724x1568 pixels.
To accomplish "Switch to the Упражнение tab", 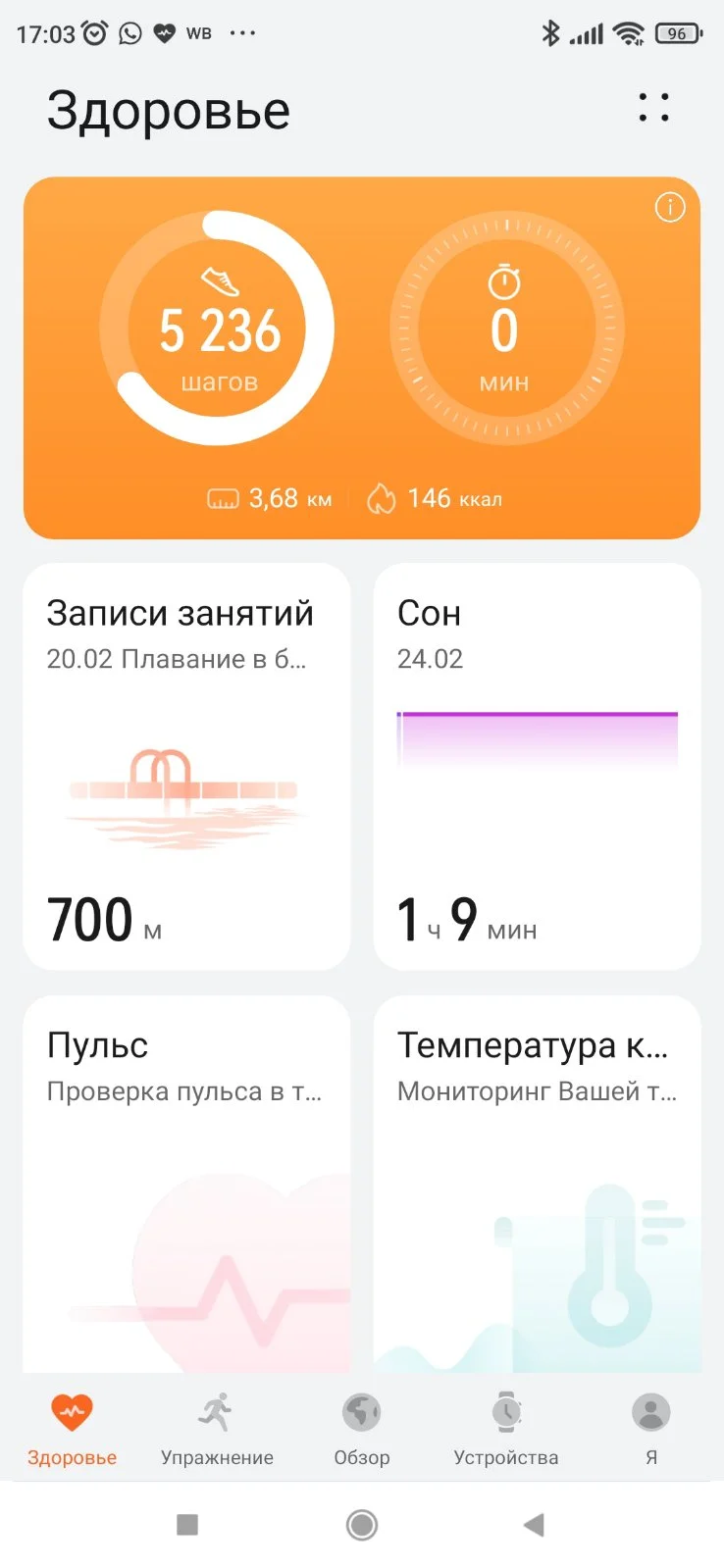I will [x=217, y=1428].
